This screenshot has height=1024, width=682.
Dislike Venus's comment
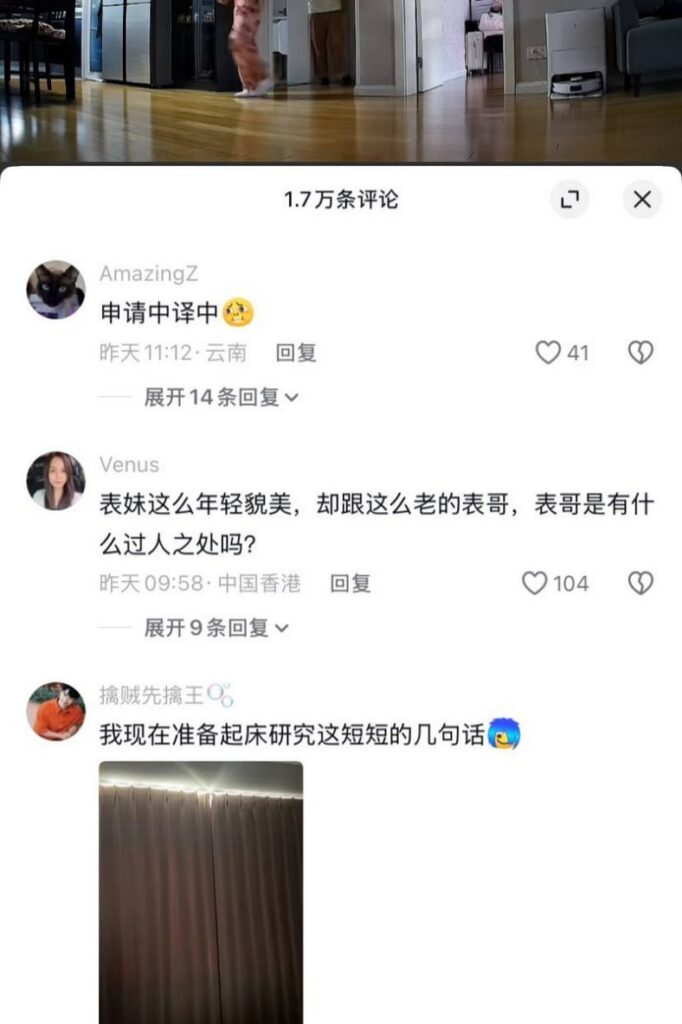pos(640,583)
